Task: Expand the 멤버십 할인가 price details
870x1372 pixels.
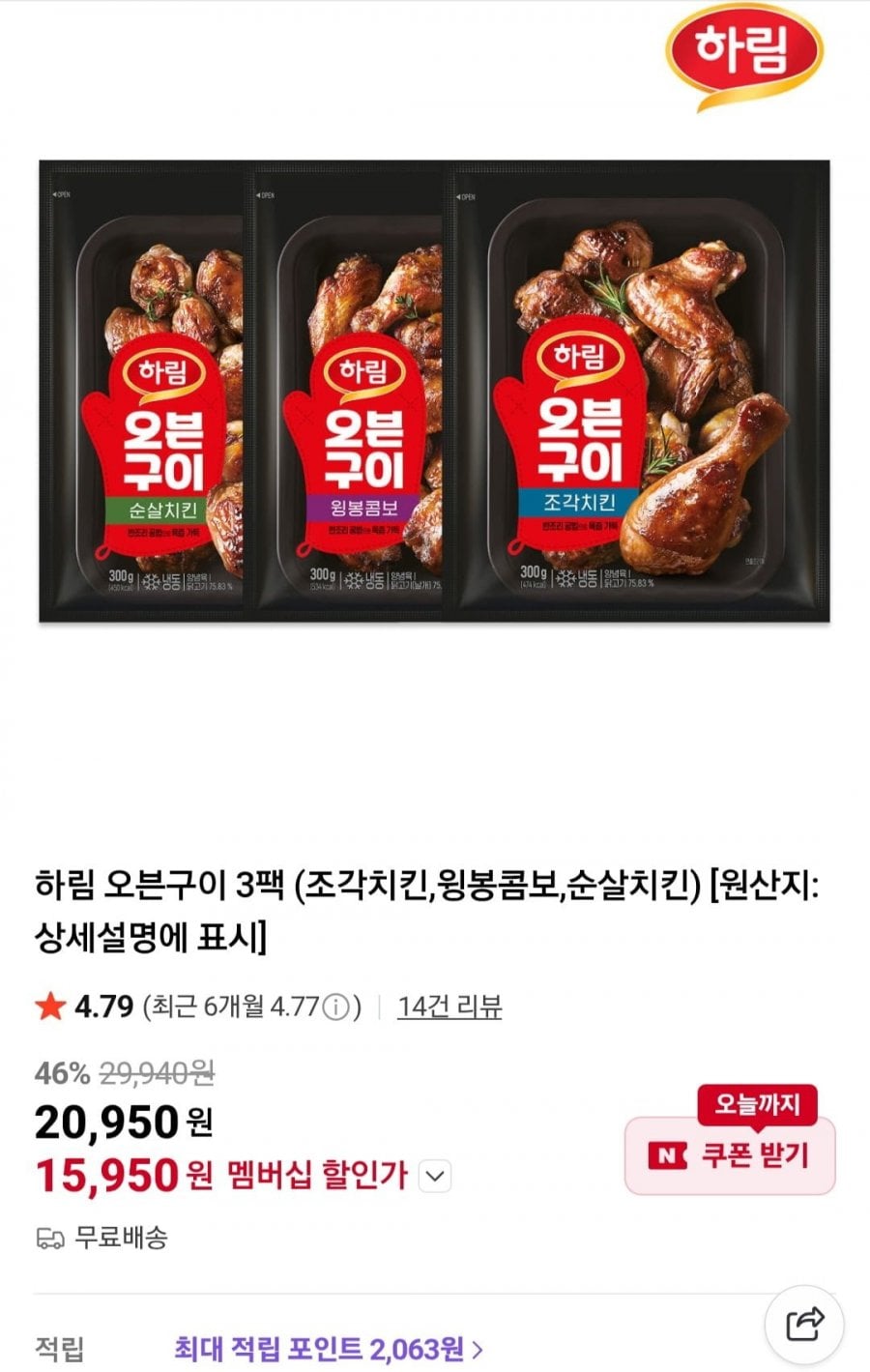Action: (x=436, y=1177)
